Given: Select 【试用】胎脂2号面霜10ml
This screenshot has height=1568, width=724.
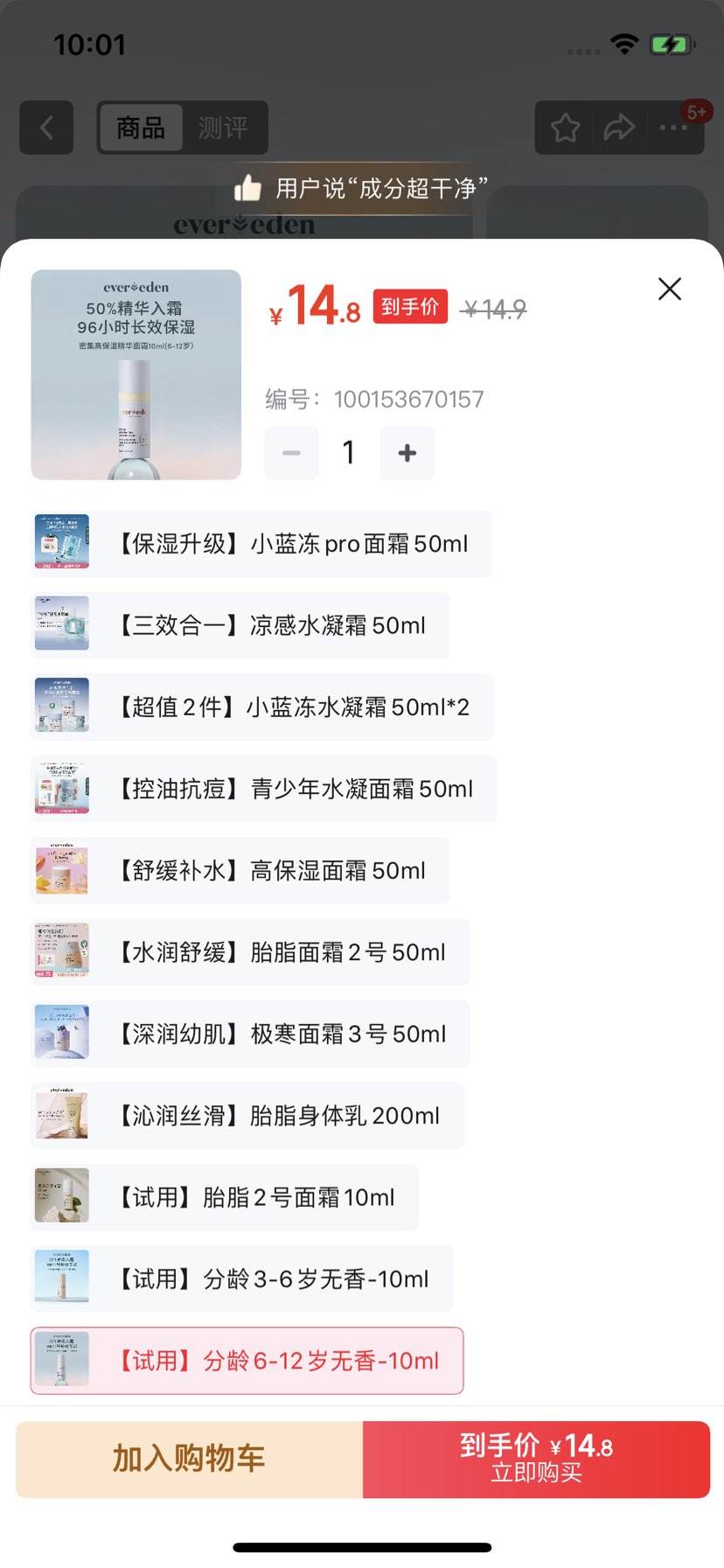Looking at the screenshot, I should click(224, 1197).
